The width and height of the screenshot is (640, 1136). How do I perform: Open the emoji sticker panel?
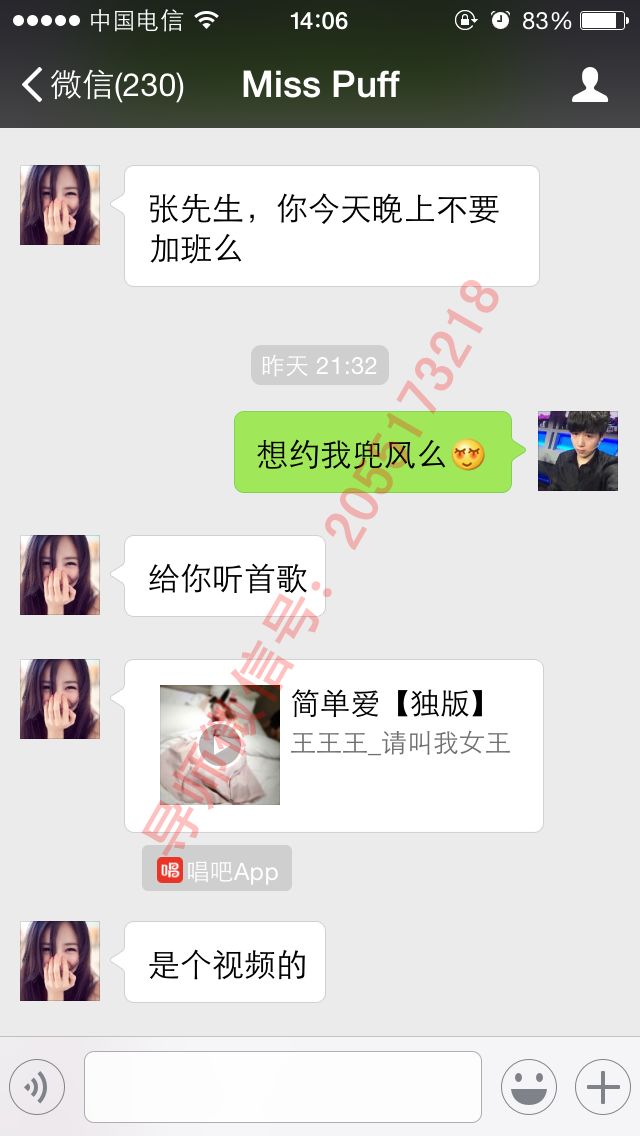click(x=528, y=1087)
